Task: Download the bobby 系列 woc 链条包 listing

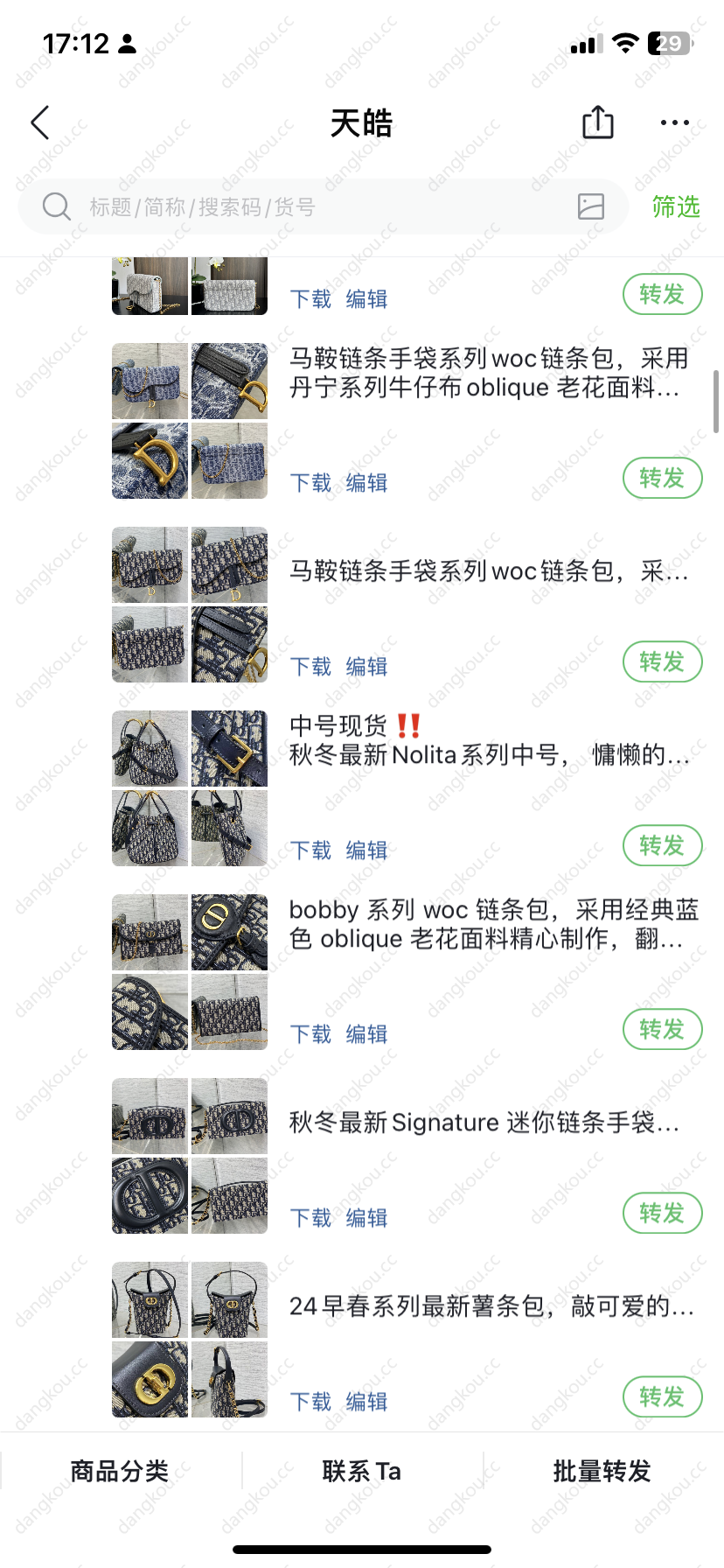Action: (310, 1034)
